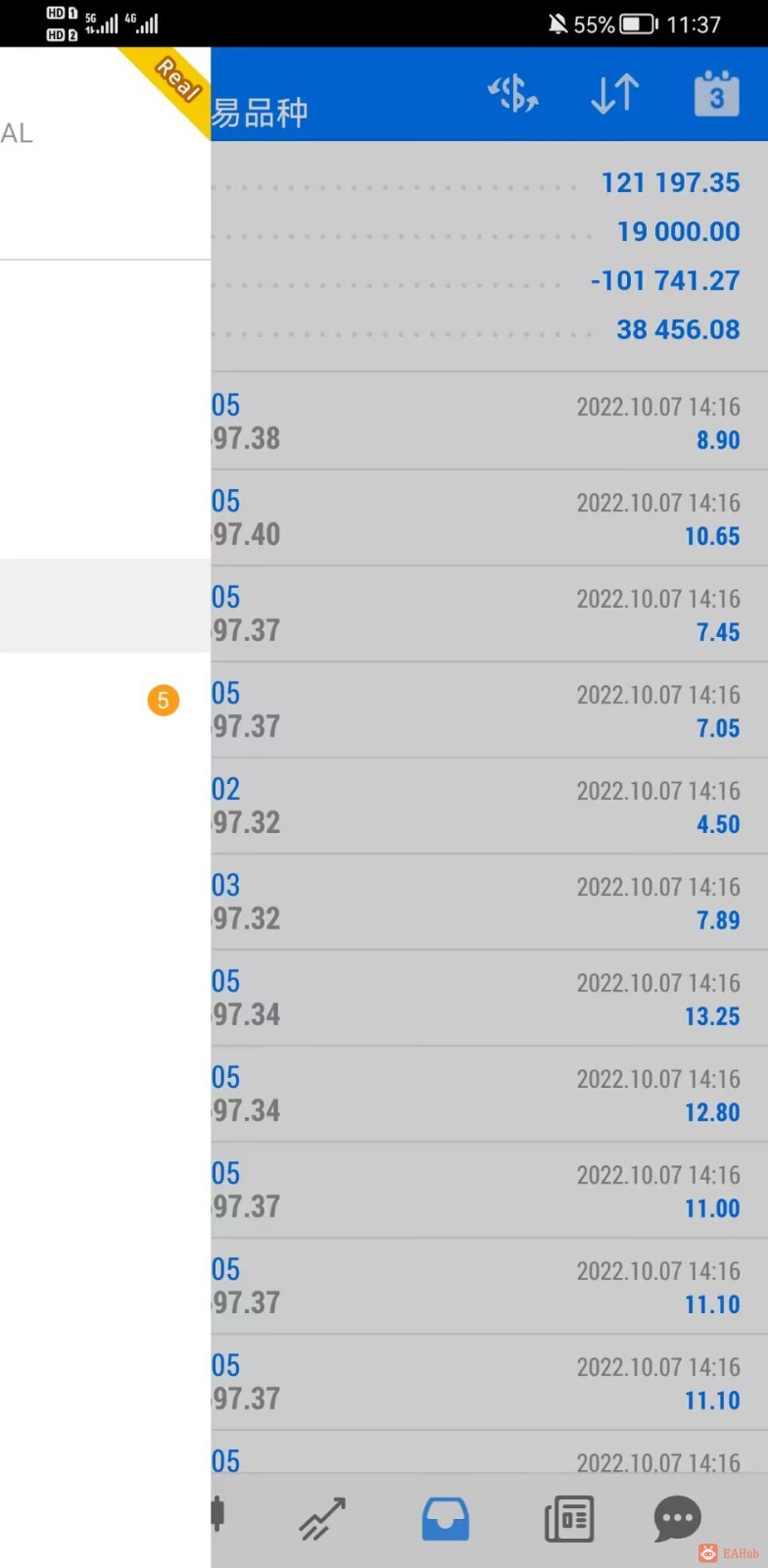Expand the trade row with profit 10.65
The width and height of the screenshot is (768, 1568).
(x=490, y=517)
